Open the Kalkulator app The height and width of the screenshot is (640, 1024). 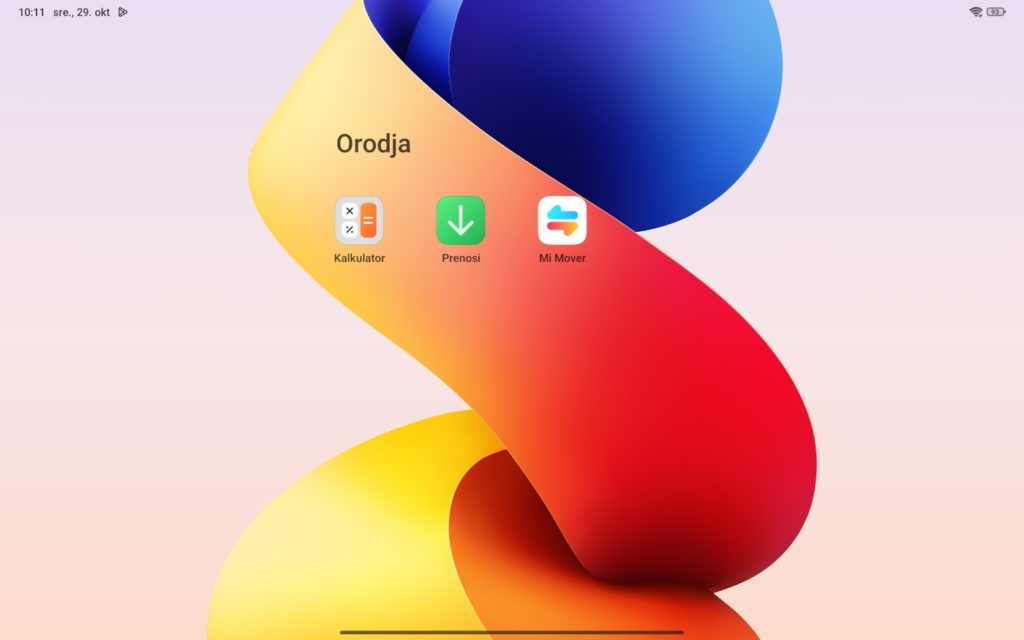pyautogui.click(x=359, y=221)
